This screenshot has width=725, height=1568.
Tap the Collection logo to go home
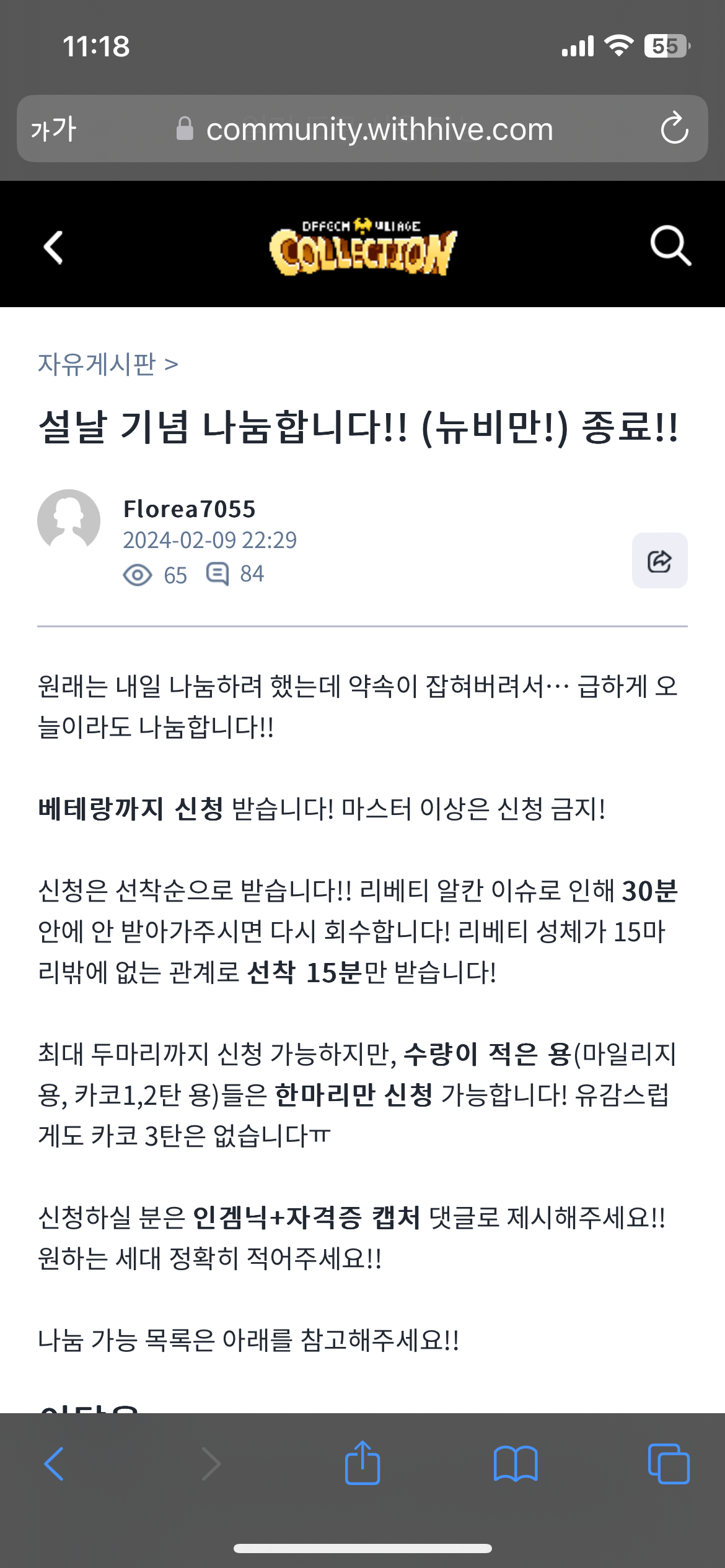coord(363,248)
